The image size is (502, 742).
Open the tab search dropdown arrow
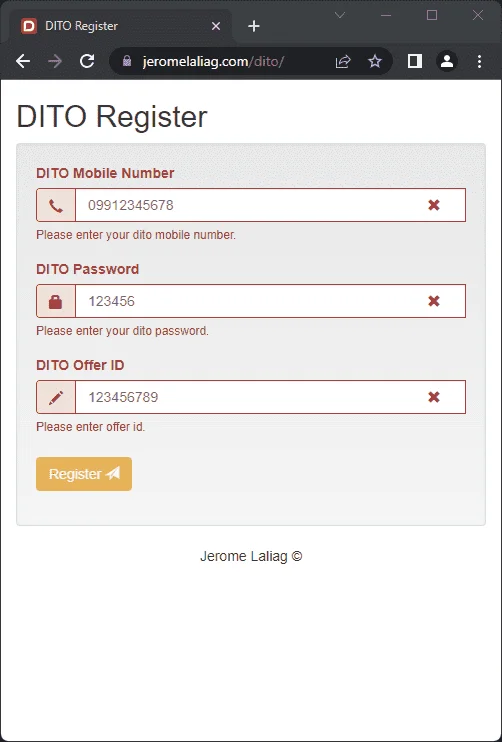point(340,15)
